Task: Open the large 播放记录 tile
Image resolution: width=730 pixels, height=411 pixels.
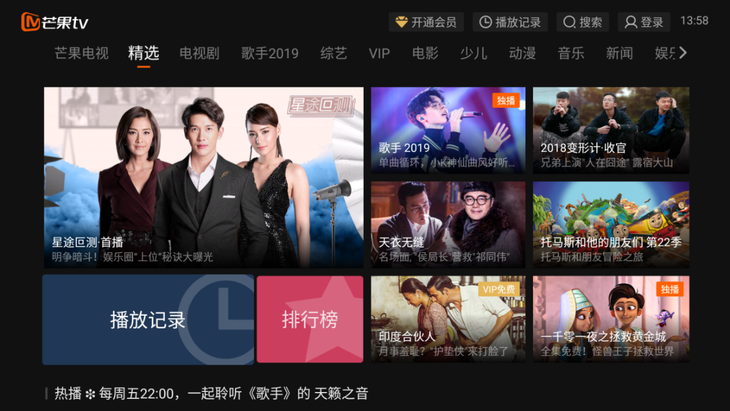Action: pyautogui.click(x=148, y=320)
